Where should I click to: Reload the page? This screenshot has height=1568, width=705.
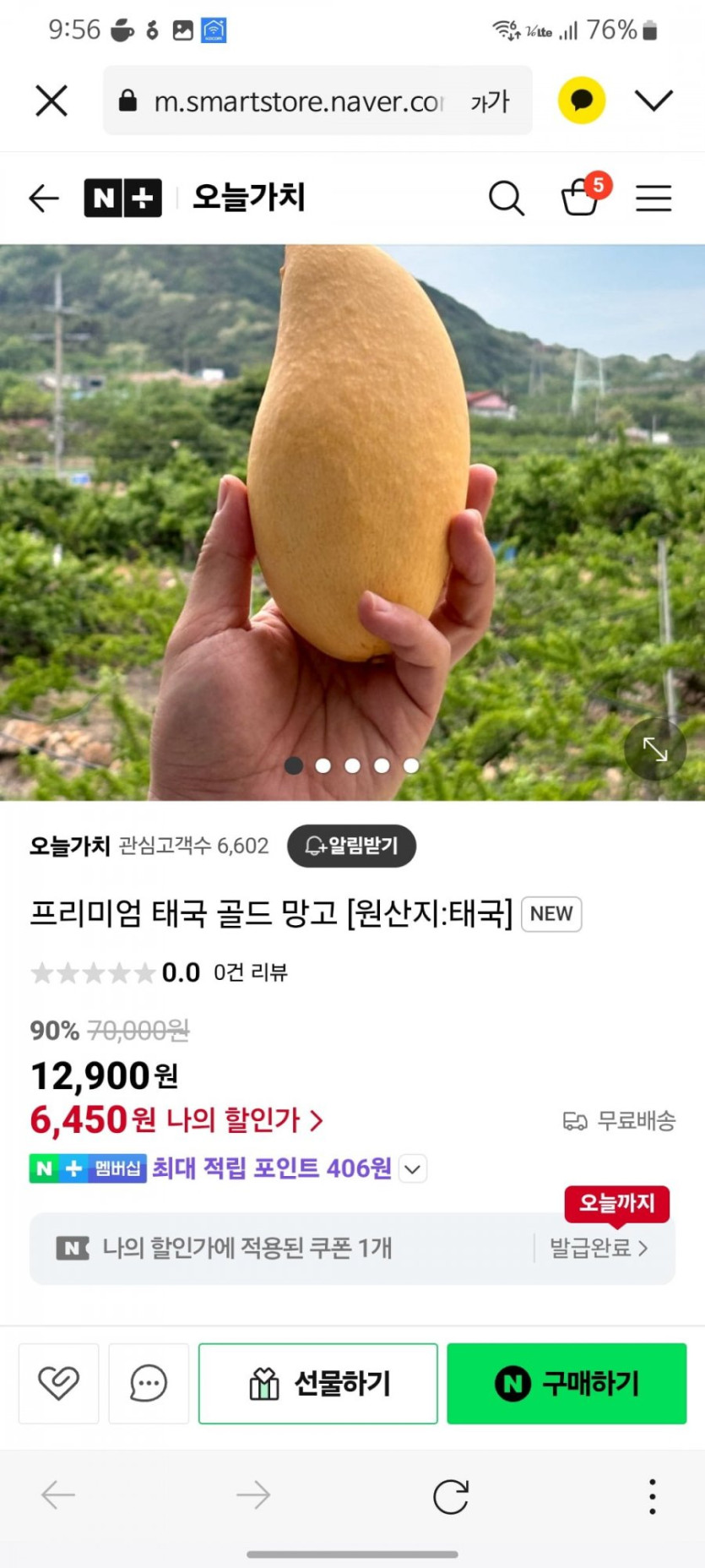click(x=451, y=1496)
